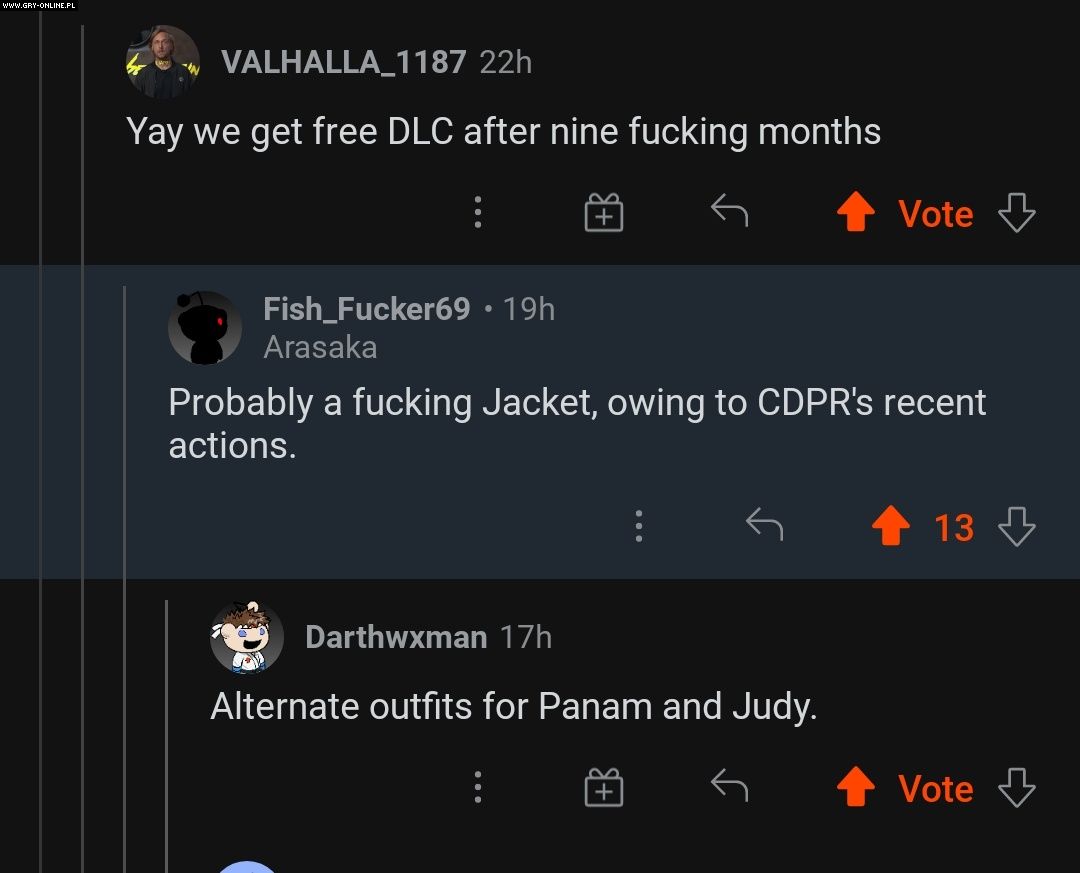1080x873 pixels.
Task: Downvote Fish_Fucker69's comment
Action: pyautogui.click(x=1017, y=527)
